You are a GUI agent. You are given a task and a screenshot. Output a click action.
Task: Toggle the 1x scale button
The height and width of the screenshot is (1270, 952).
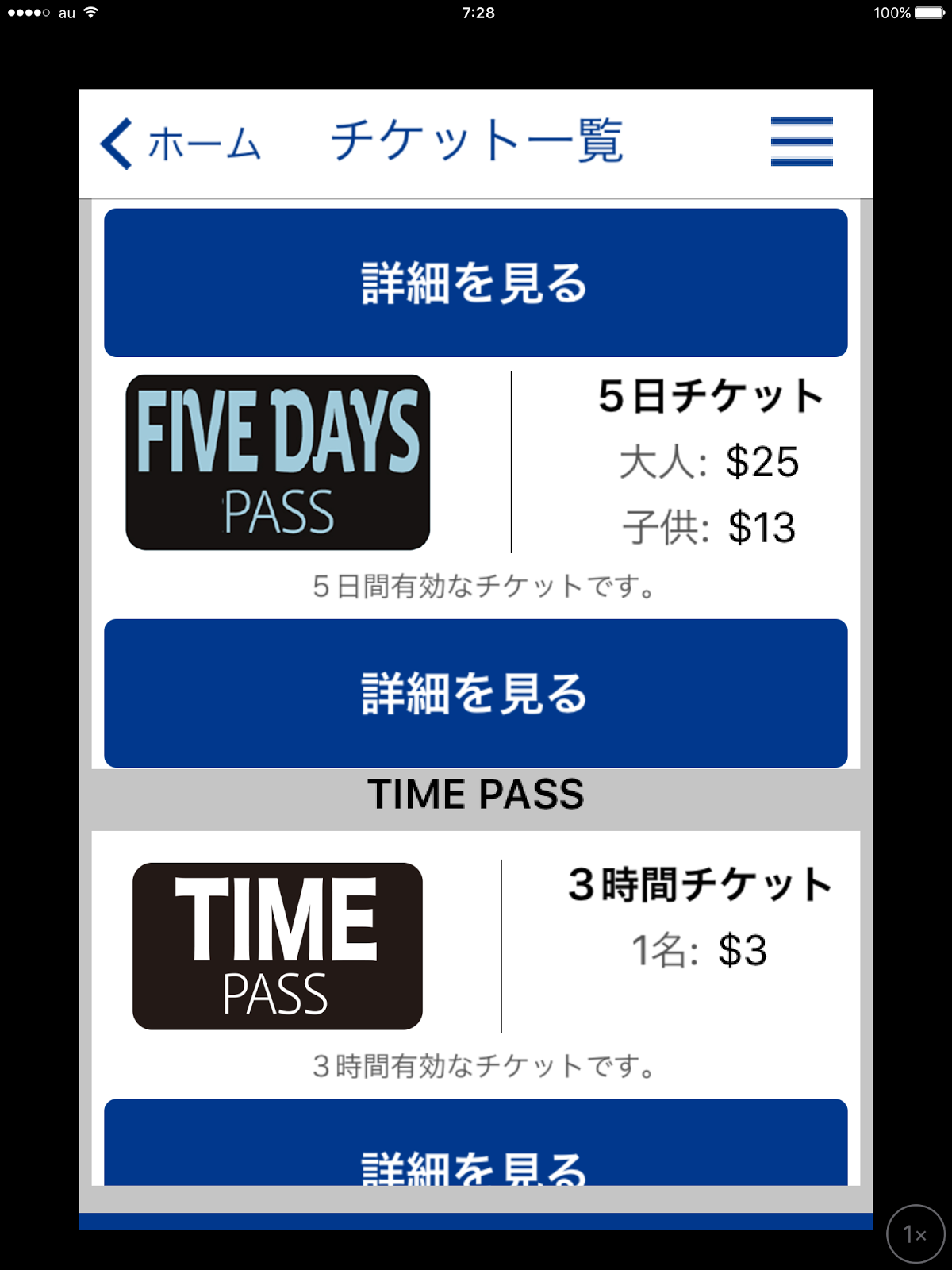[x=916, y=1233]
